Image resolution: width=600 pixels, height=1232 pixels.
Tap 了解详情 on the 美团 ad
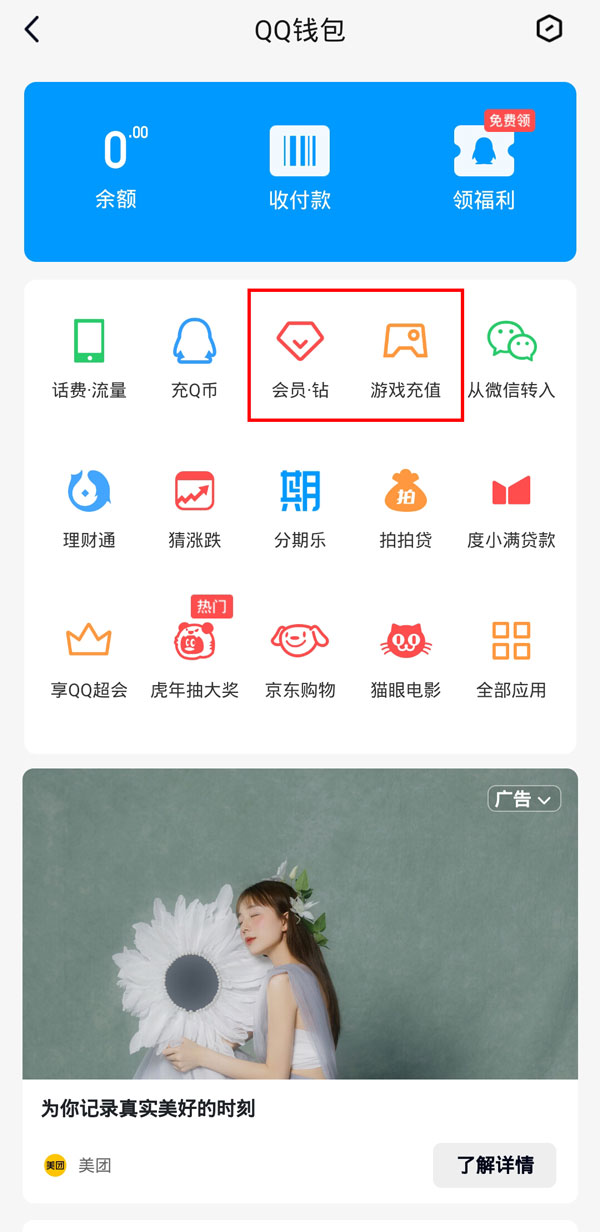pos(494,1165)
